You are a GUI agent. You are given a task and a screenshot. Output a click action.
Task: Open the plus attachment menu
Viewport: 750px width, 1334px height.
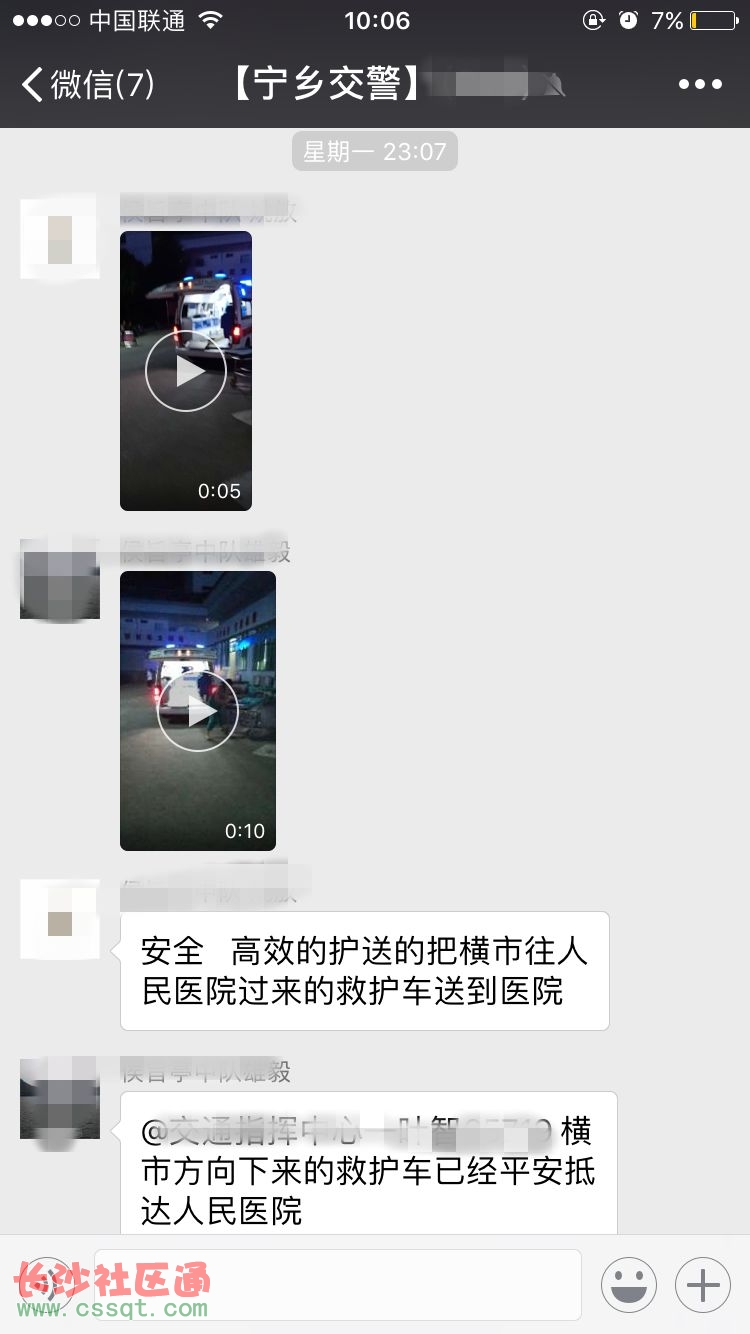(x=703, y=1285)
